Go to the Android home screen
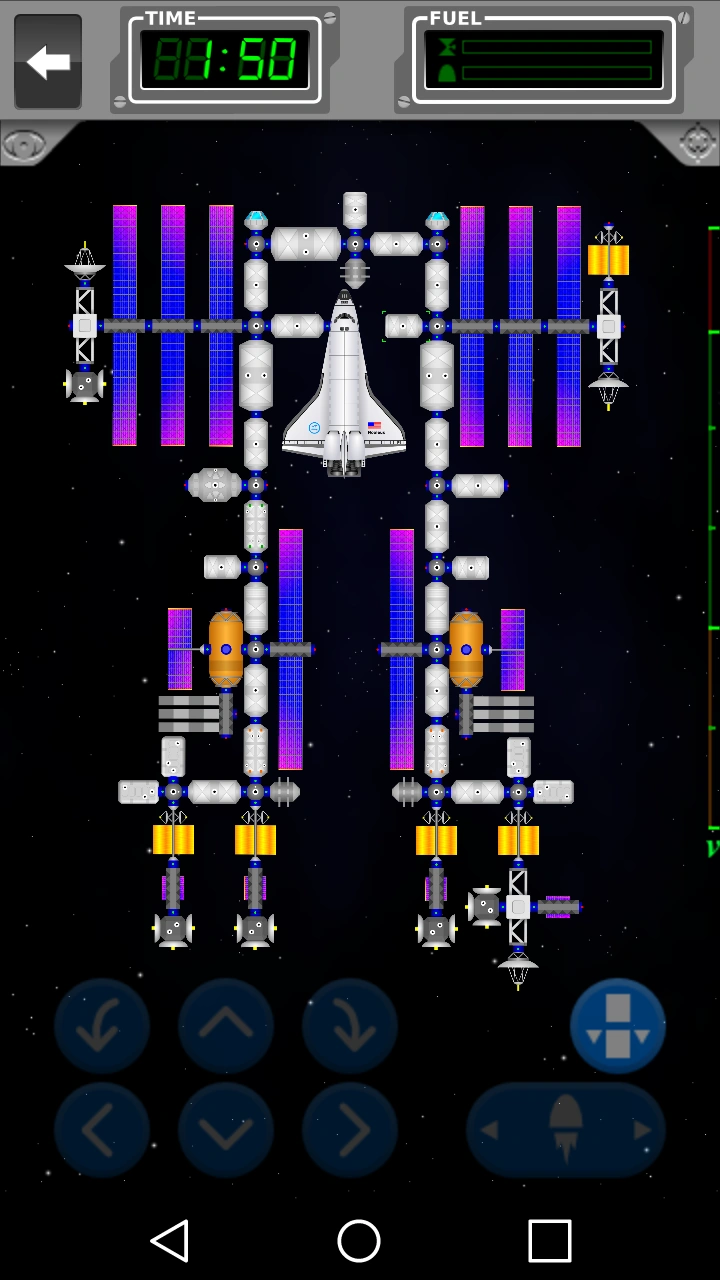Screen dimensions: 720x1280 [359, 1241]
